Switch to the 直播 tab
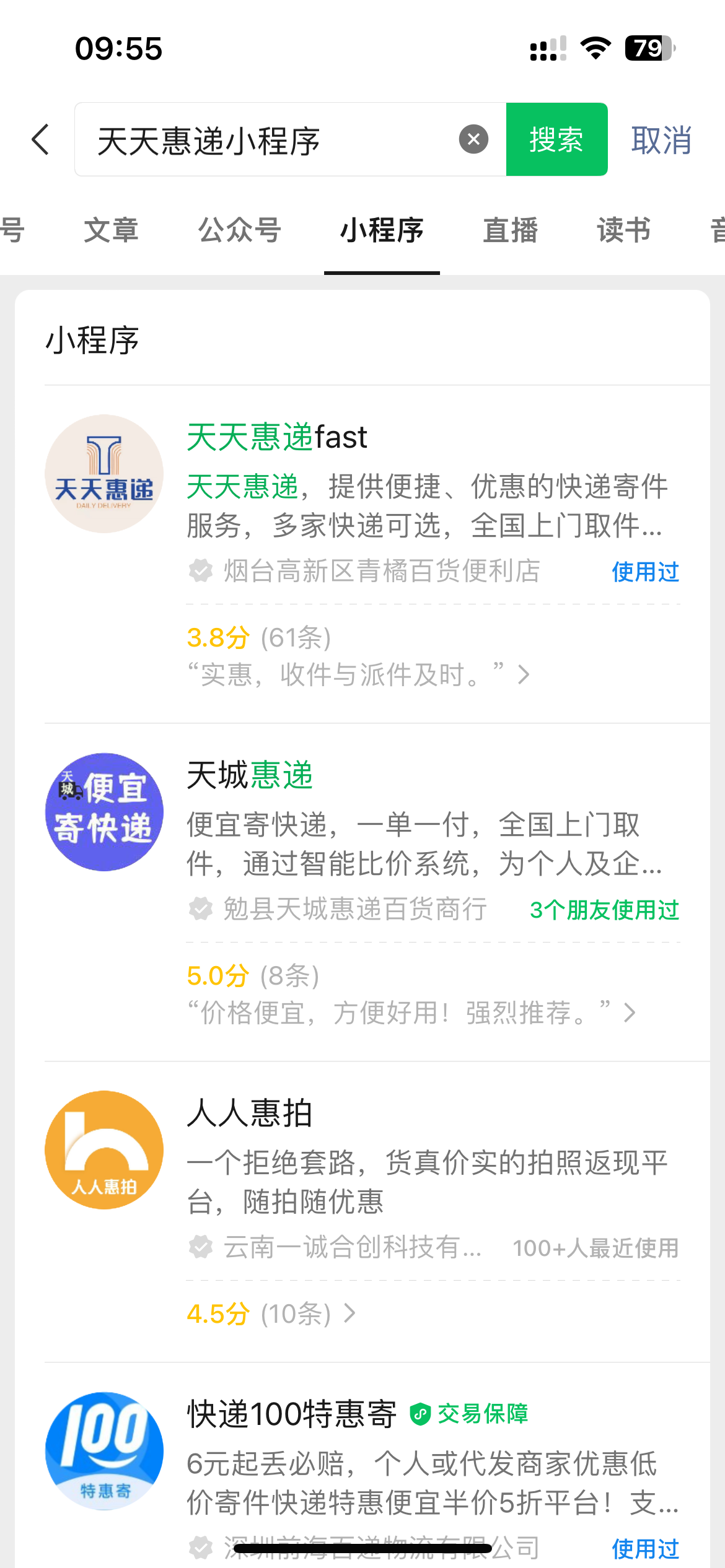This screenshot has width=725, height=1568. point(511,230)
